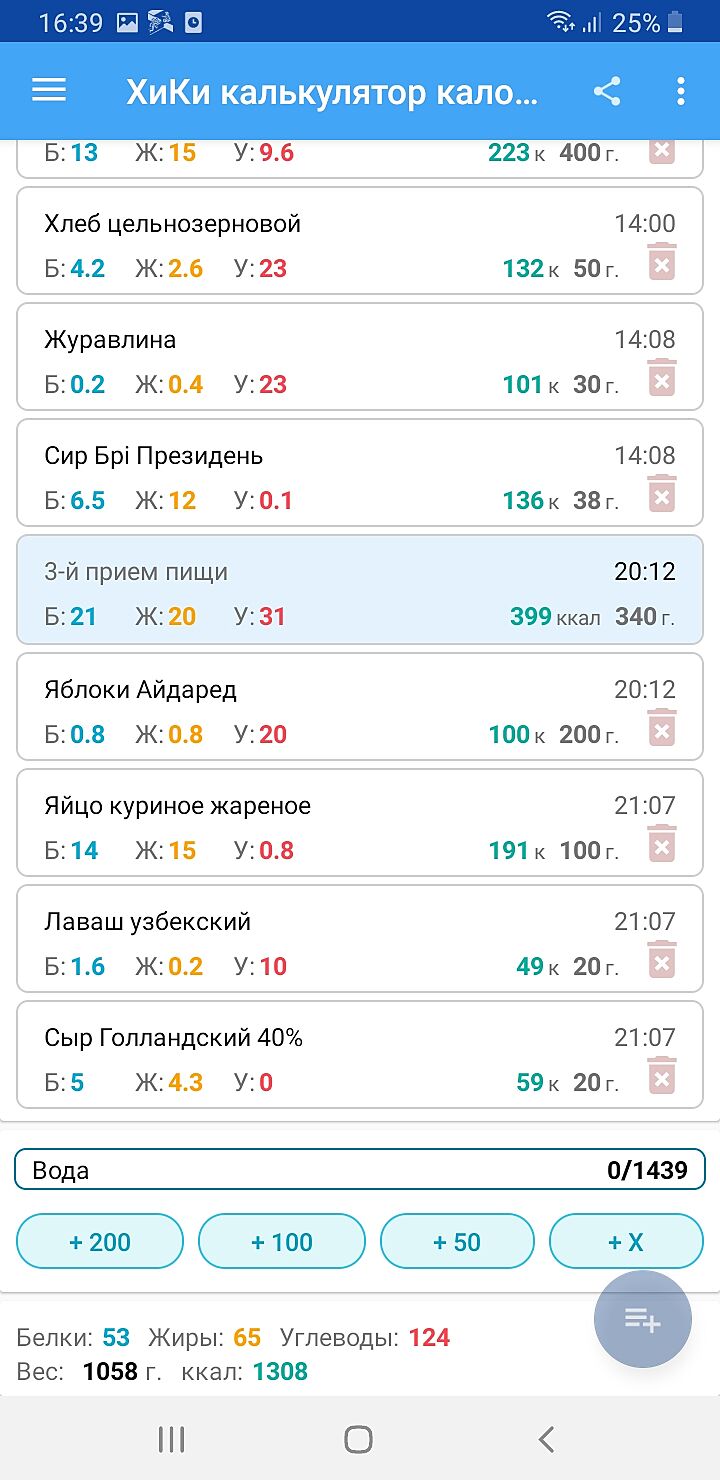Delete the Лаваш узбекский entry

(661, 961)
